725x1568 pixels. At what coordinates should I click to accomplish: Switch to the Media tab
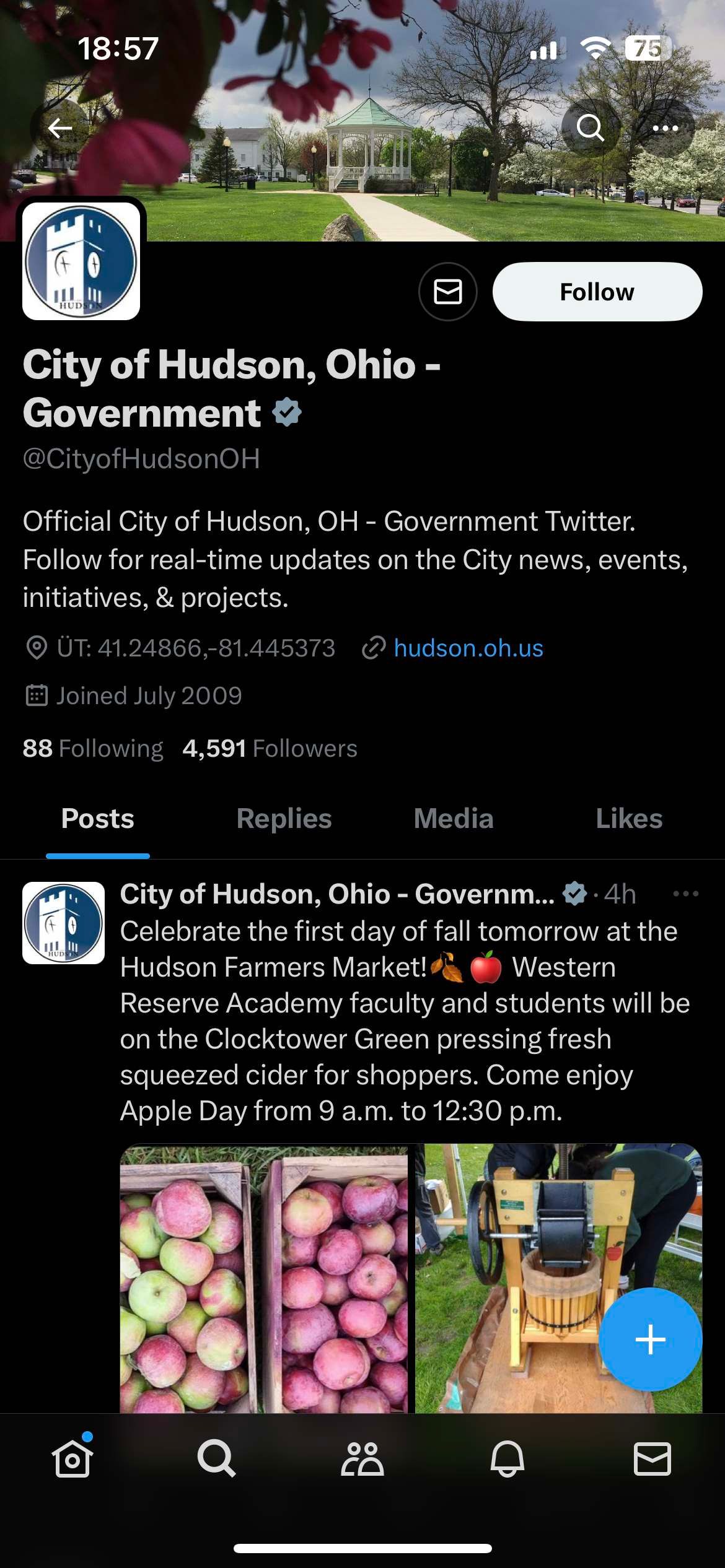454,819
